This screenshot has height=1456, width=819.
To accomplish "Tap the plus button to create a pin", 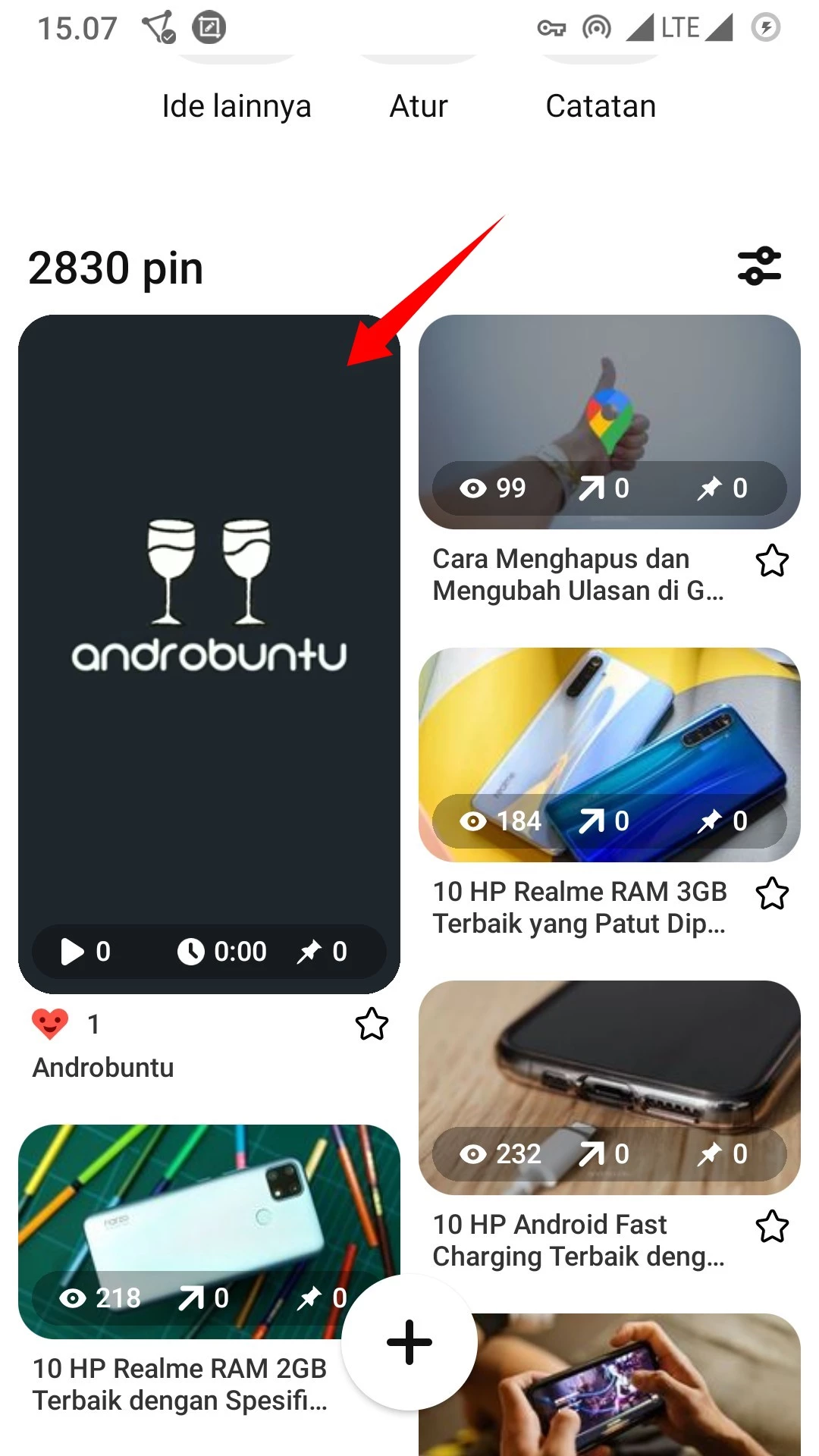I will pyautogui.click(x=408, y=1342).
